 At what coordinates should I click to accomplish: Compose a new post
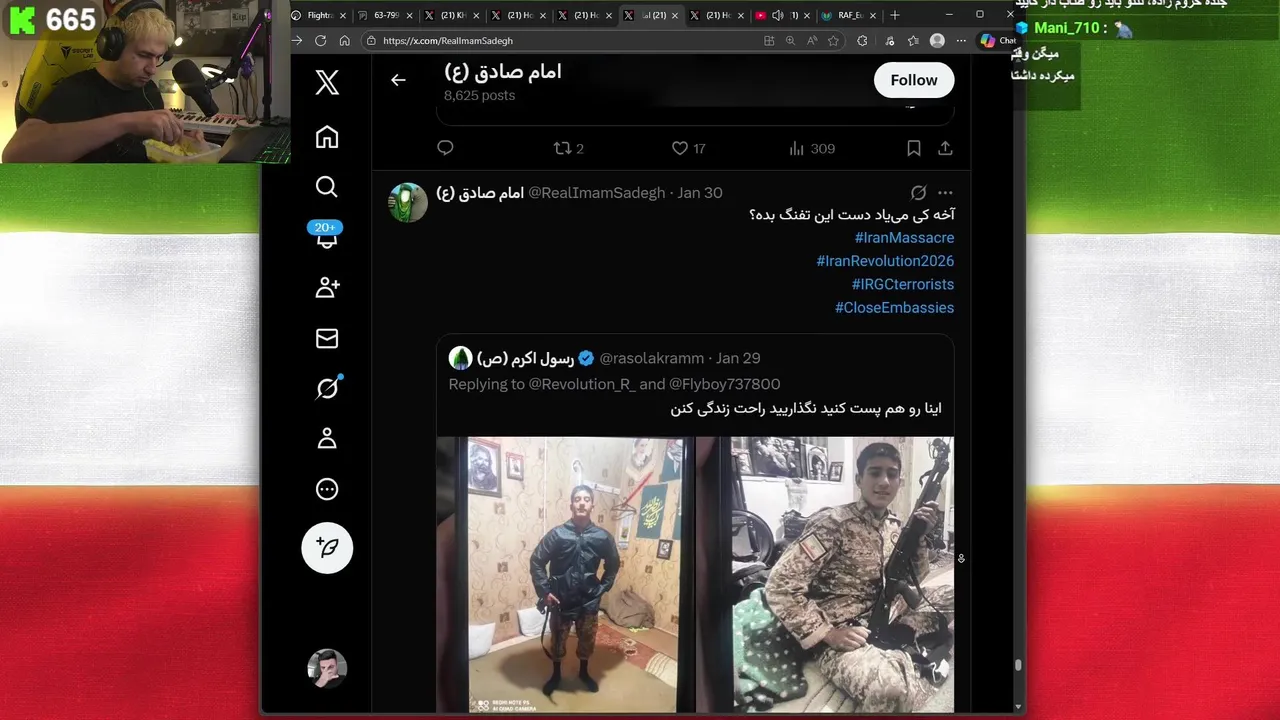(327, 547)
